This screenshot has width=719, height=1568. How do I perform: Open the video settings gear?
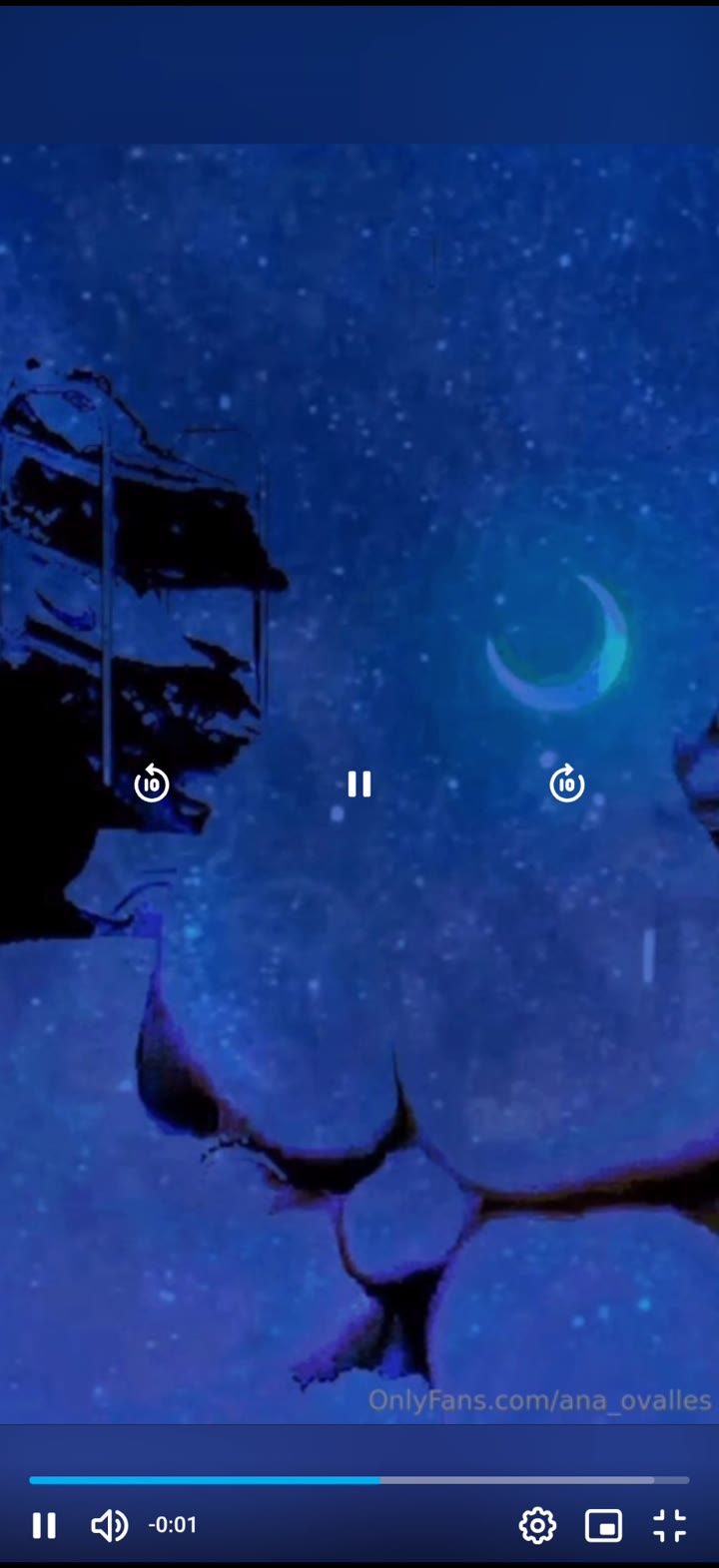click(537, 1525)
